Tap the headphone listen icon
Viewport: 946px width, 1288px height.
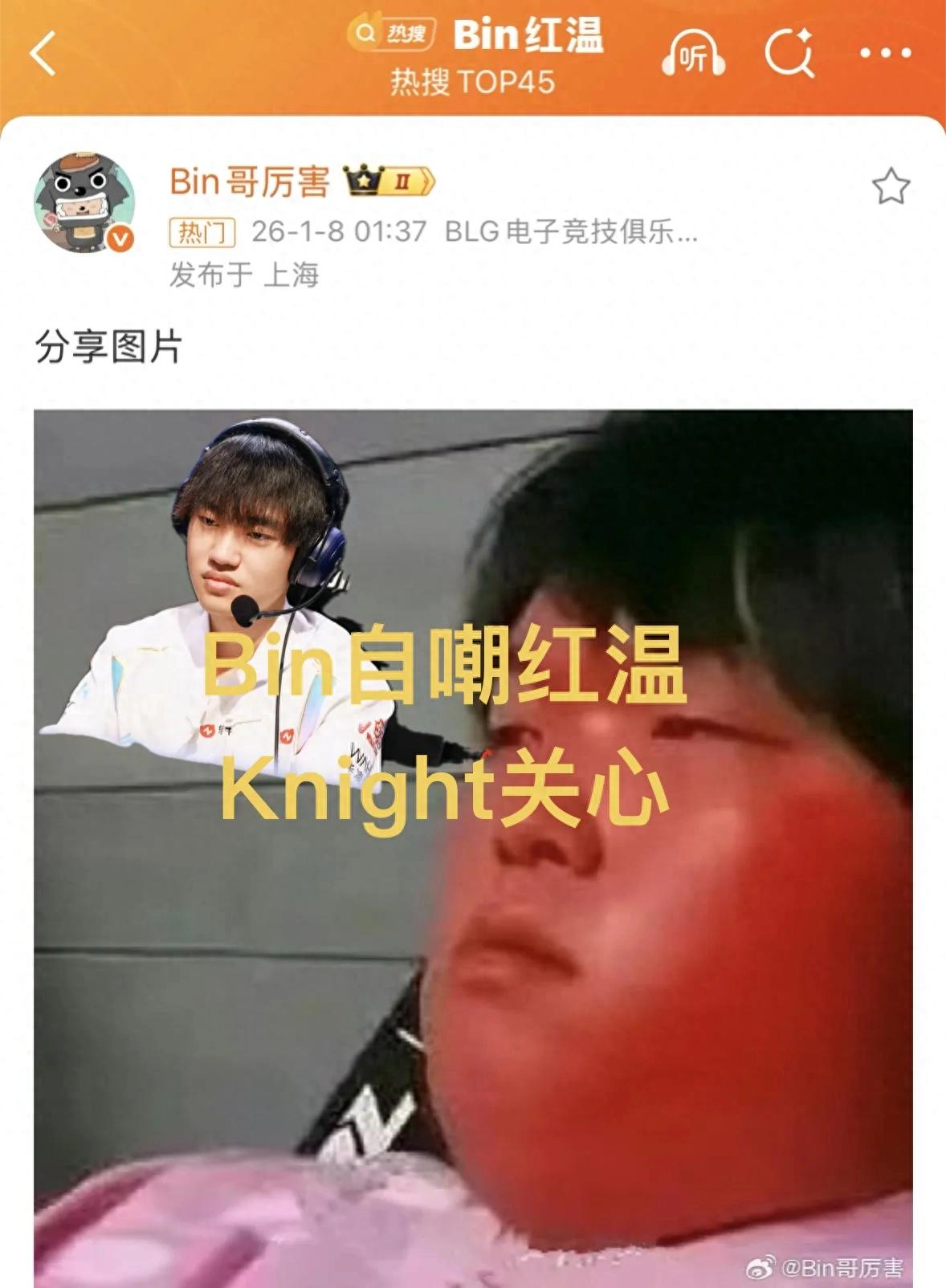(693, 55)
